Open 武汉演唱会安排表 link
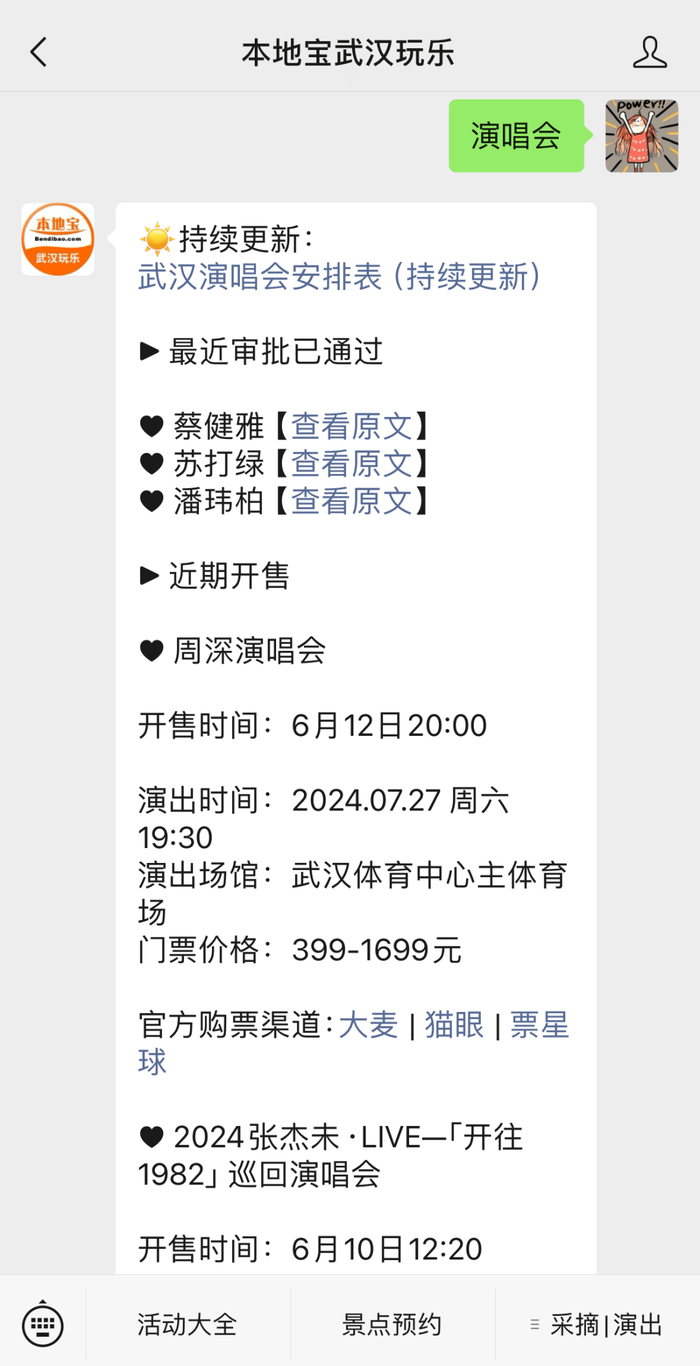Viewport: 700px width, 1366px height. (340, 276)
